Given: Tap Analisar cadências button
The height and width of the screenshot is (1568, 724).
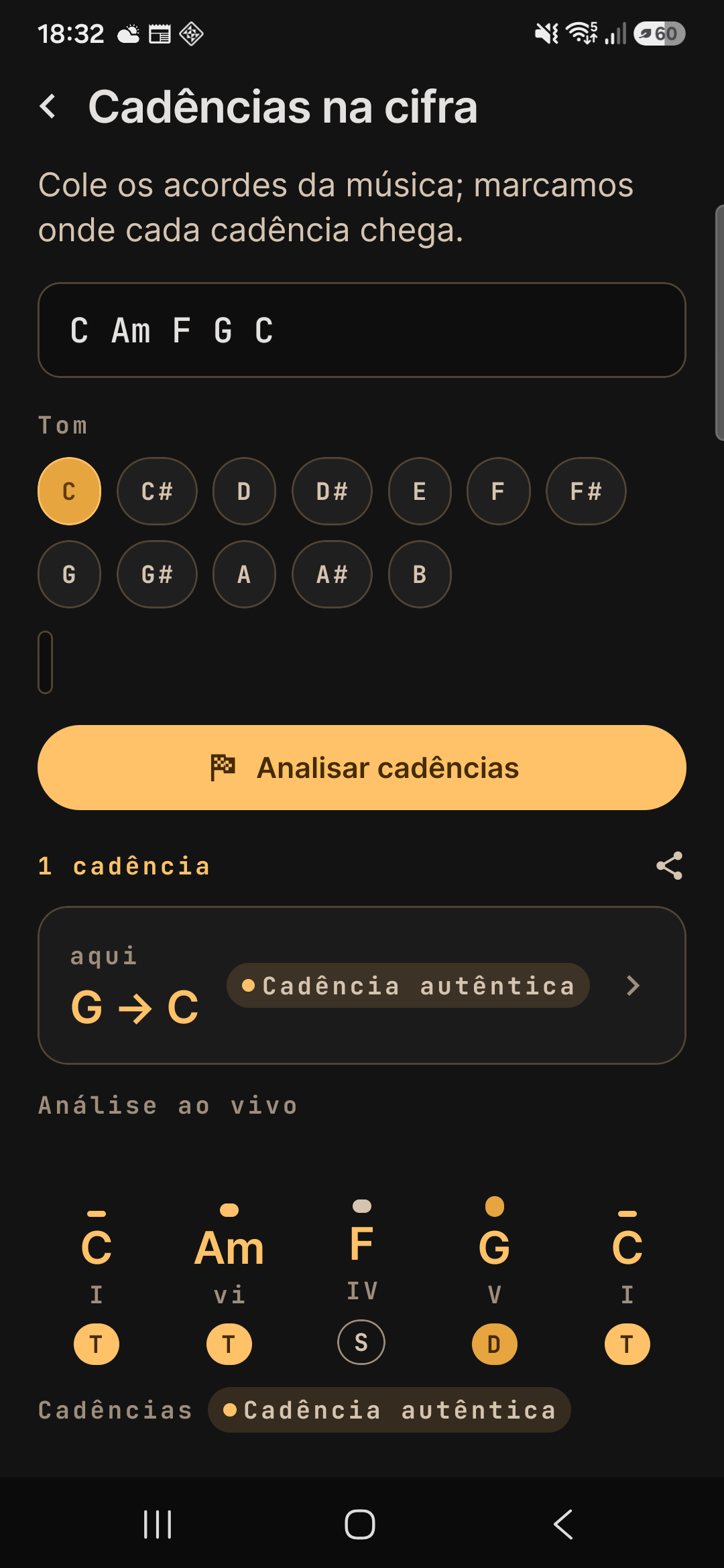Looking at the screenshot, I should click(362, 767).
